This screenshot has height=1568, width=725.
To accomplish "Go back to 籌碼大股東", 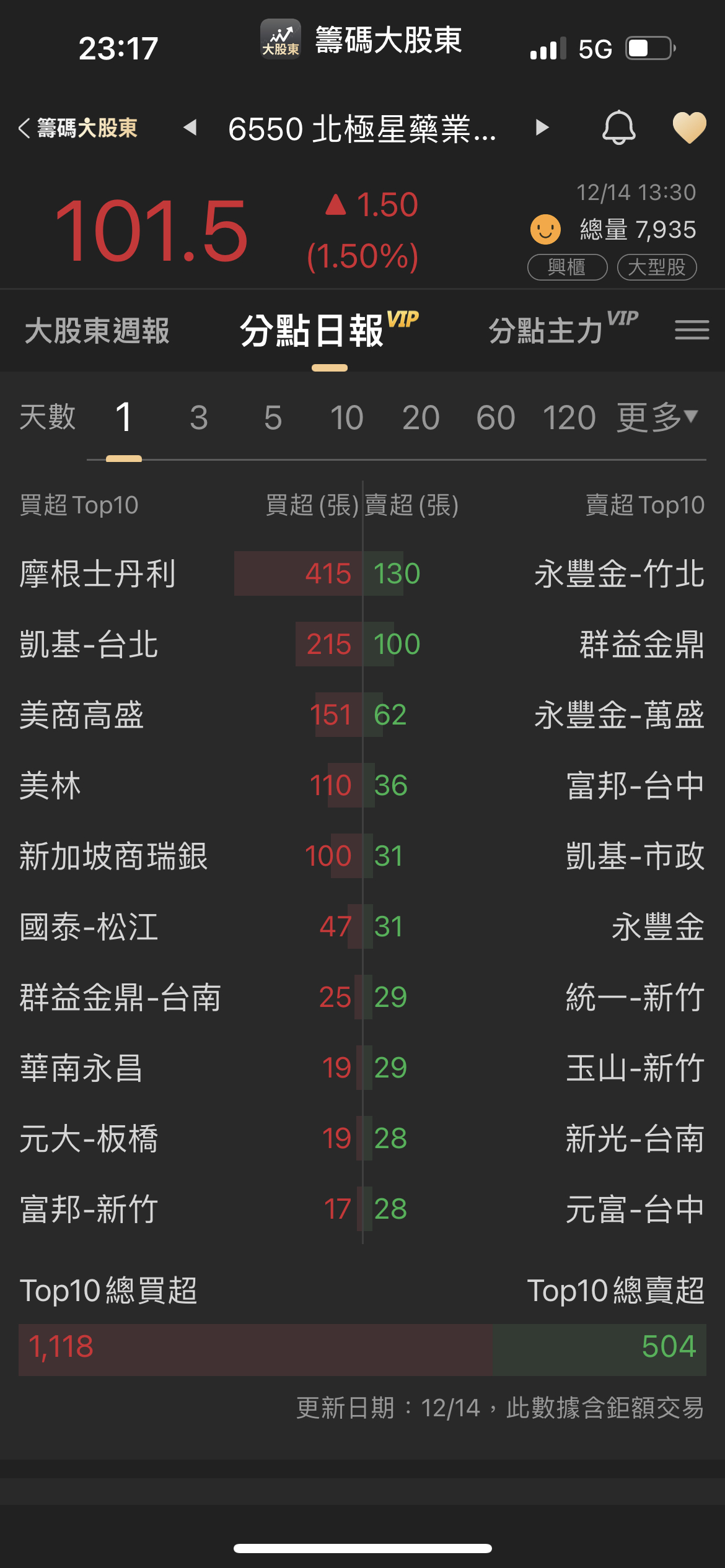I will click(x=78, y=128).
